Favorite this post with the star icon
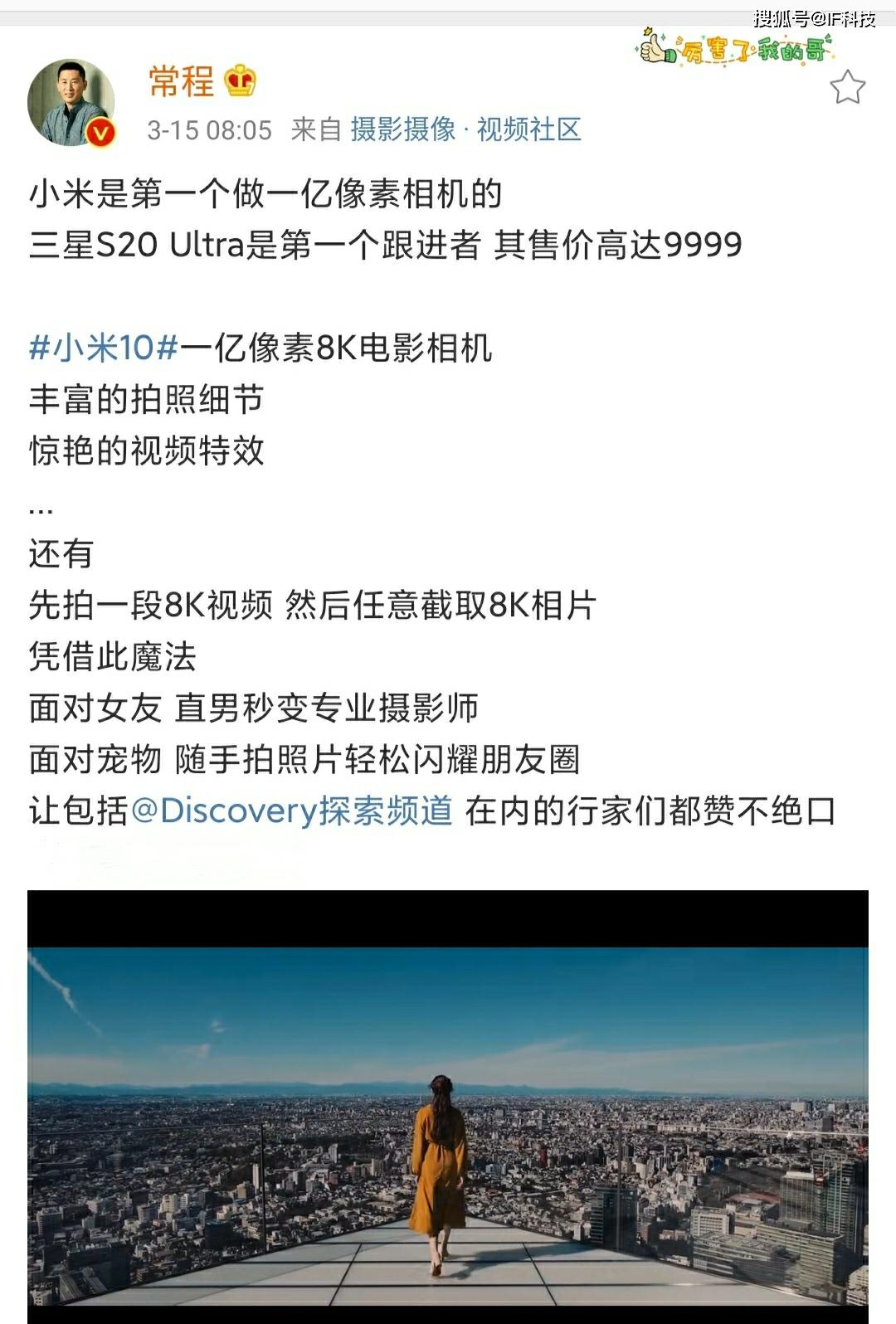The height and width of the screenshot is (1324, 896). 847,87
